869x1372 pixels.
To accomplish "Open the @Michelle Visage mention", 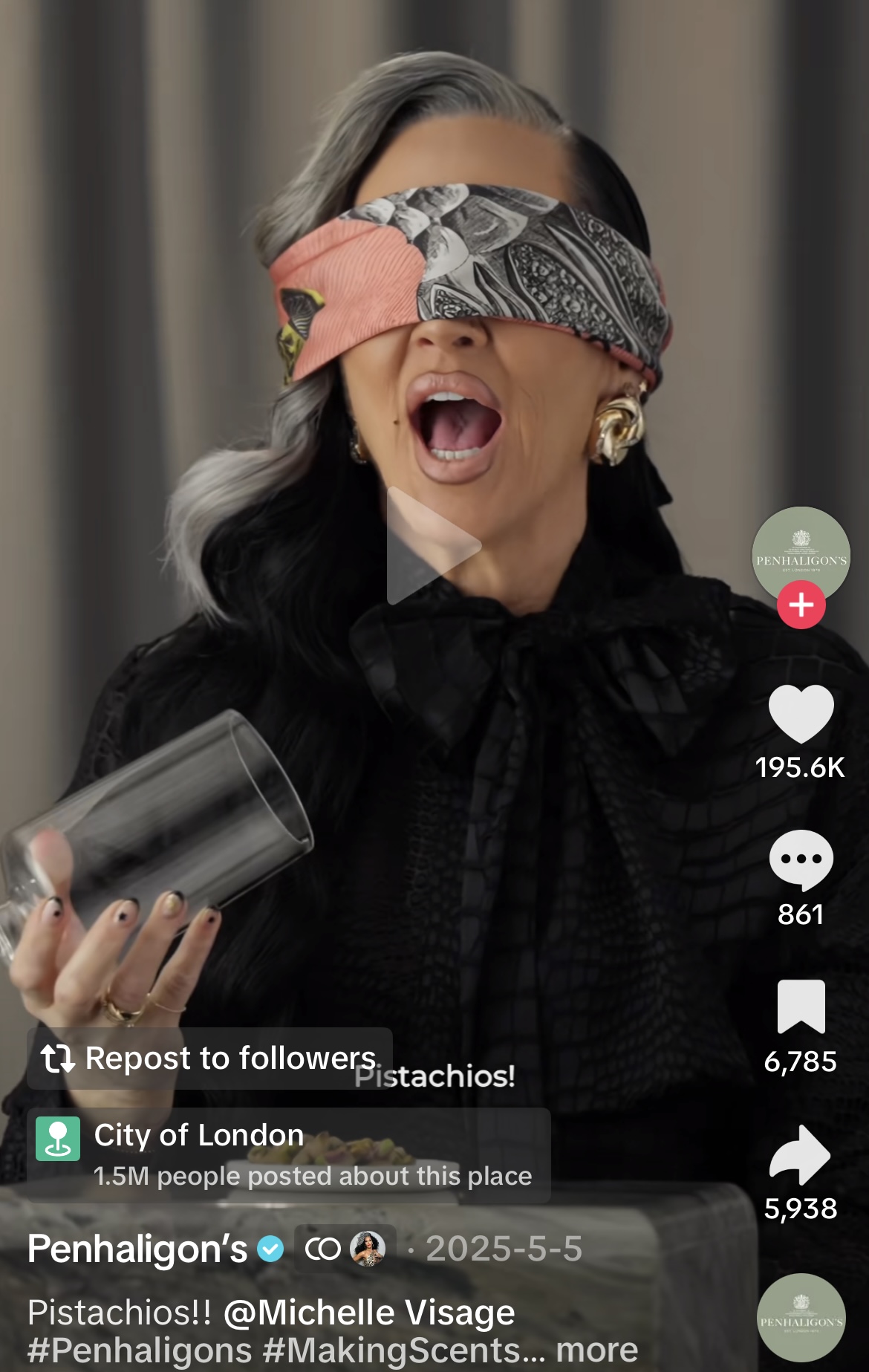I will point(368,1313).
